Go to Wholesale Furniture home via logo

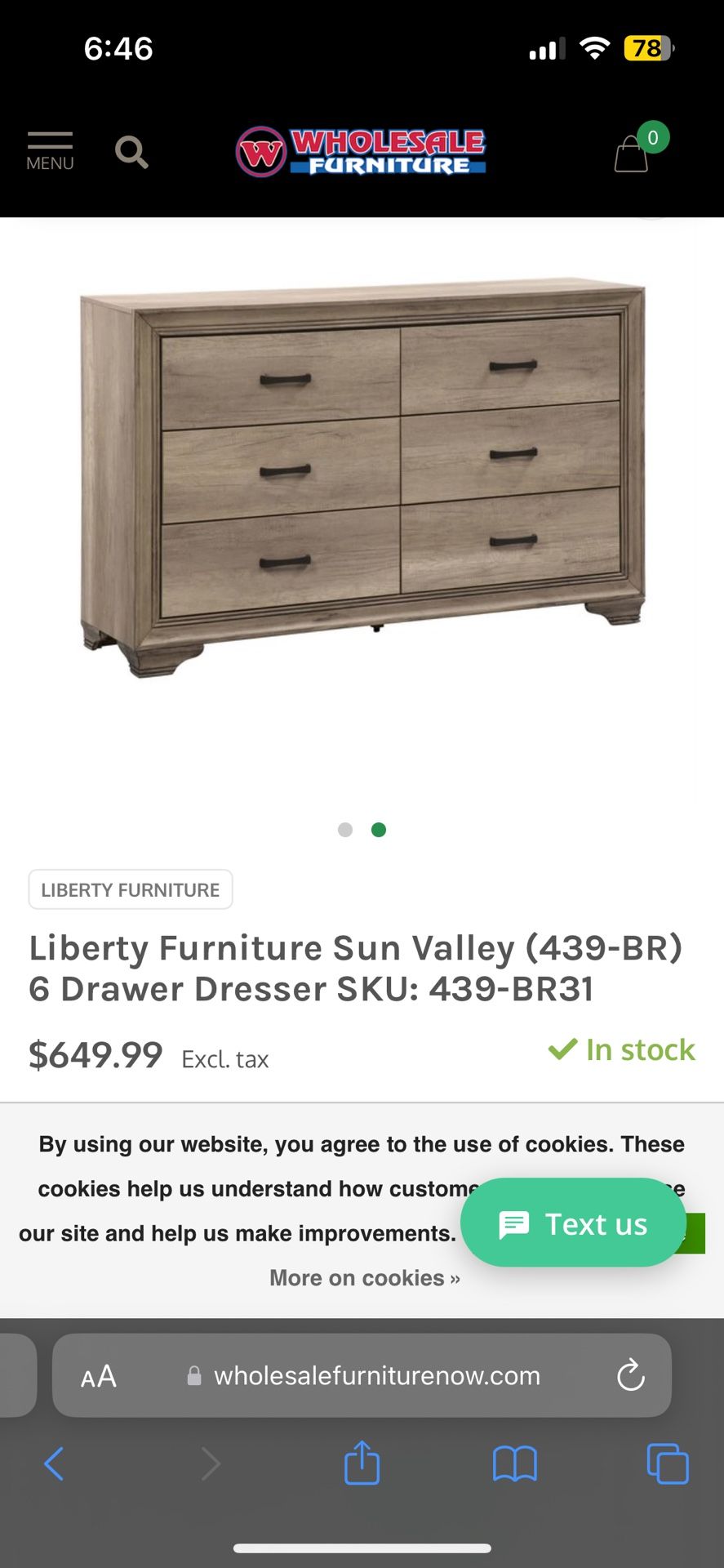coord(361,152)
